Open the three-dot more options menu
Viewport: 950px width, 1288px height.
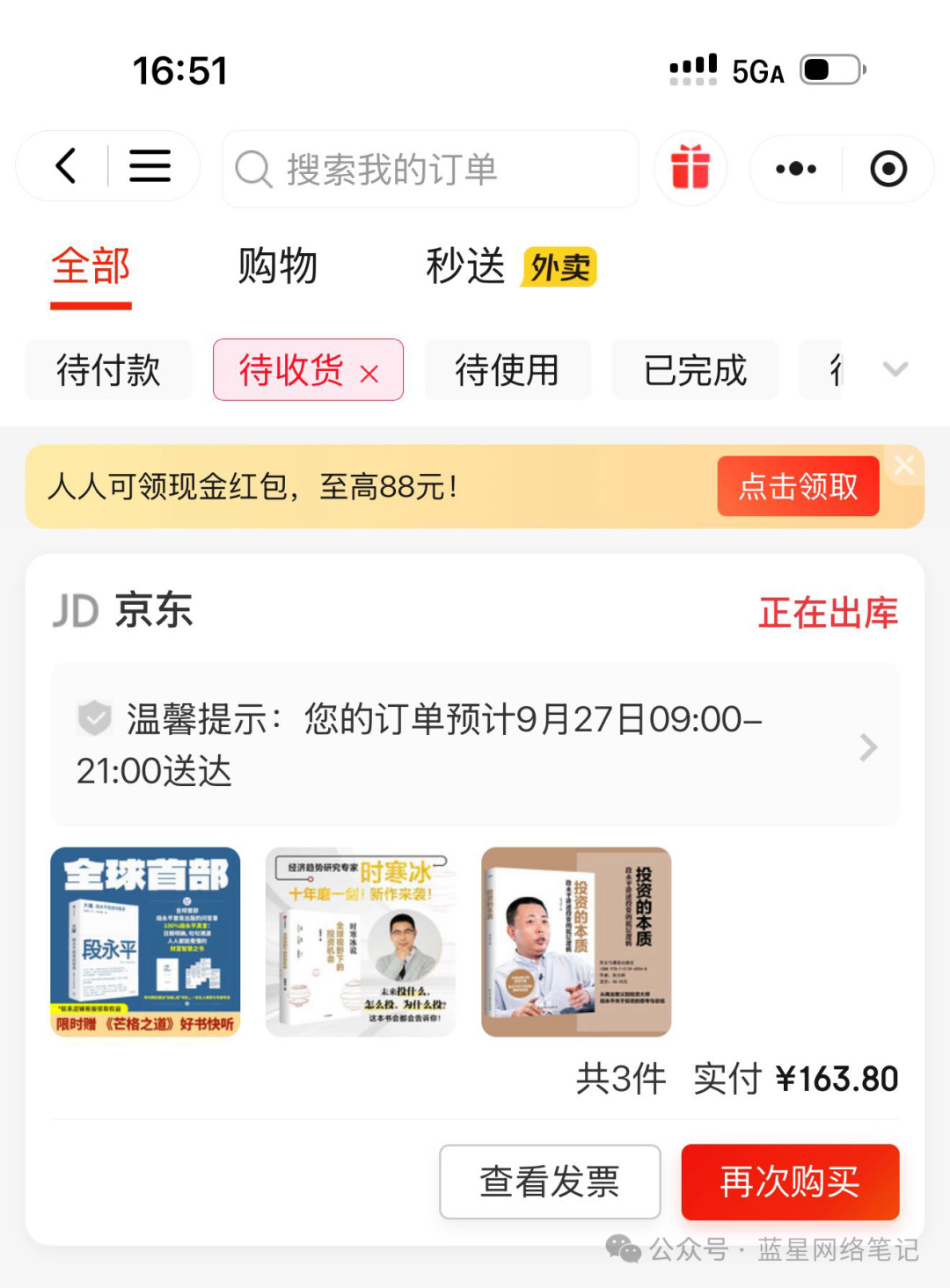pos(796,169)
